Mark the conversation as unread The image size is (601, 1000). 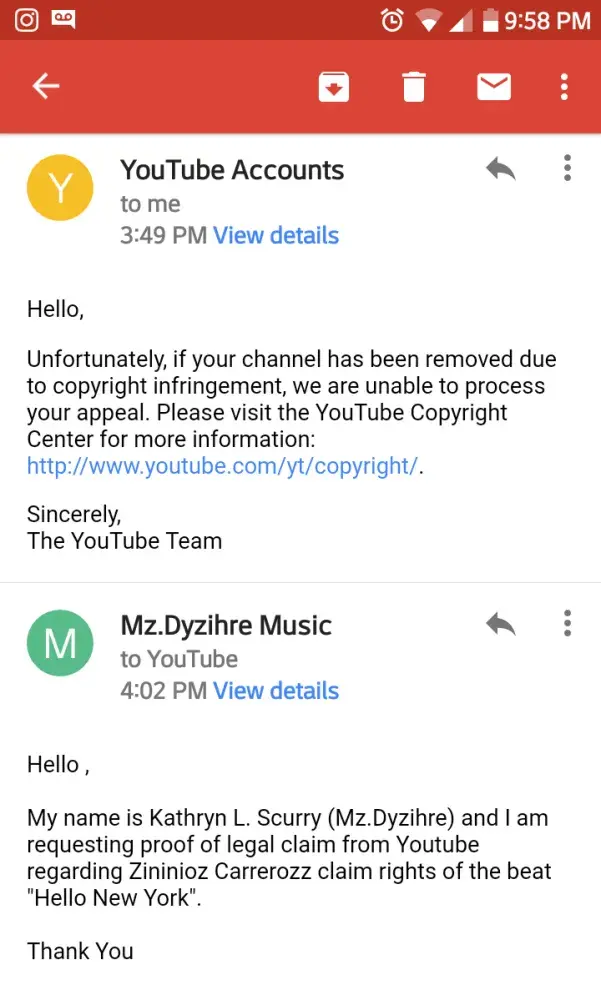(x=493, y=87)
